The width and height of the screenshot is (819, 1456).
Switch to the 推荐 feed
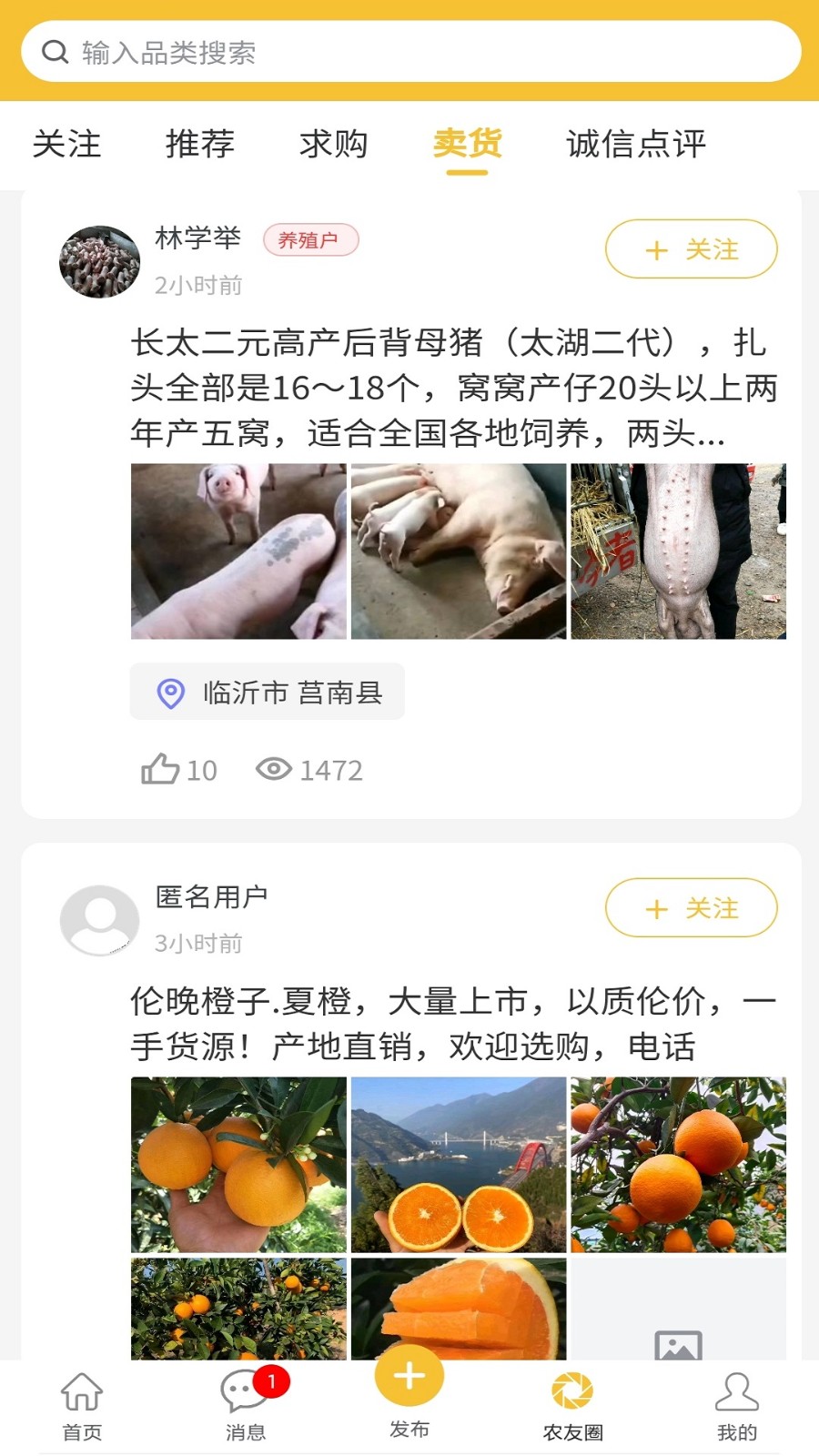[199, 144]
